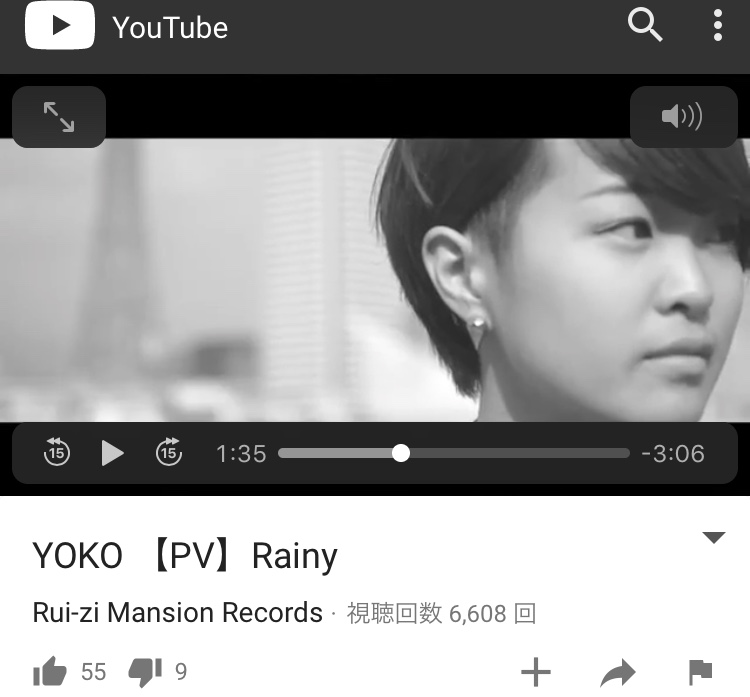Screen dimensions: 750x697
Task: Open the three-dot overflow menu
Action: [717, 26]
